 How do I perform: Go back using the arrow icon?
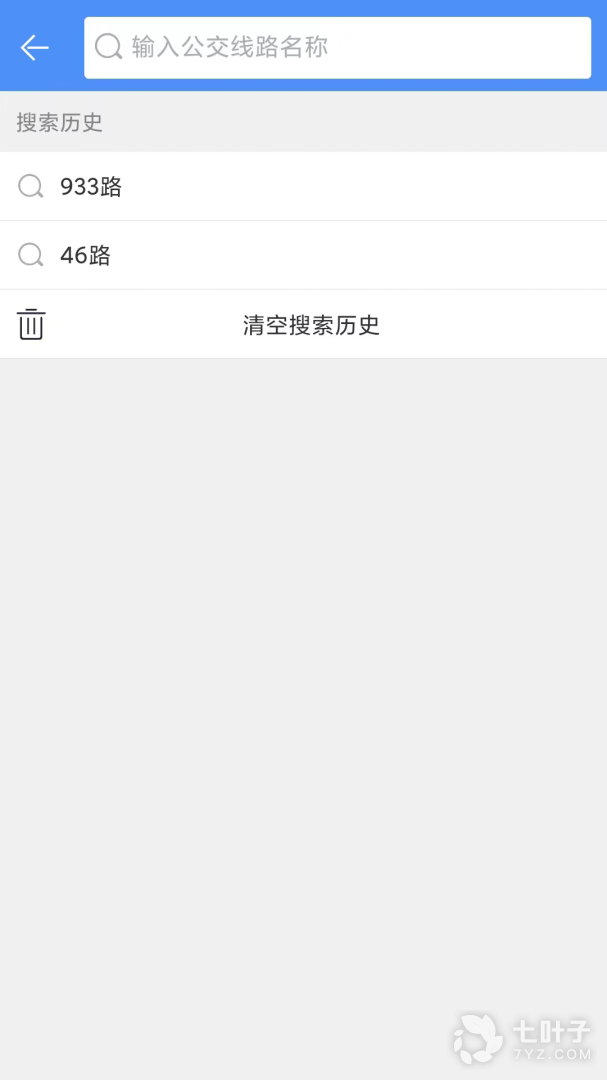pyautogui.click(x=35, y=47)
